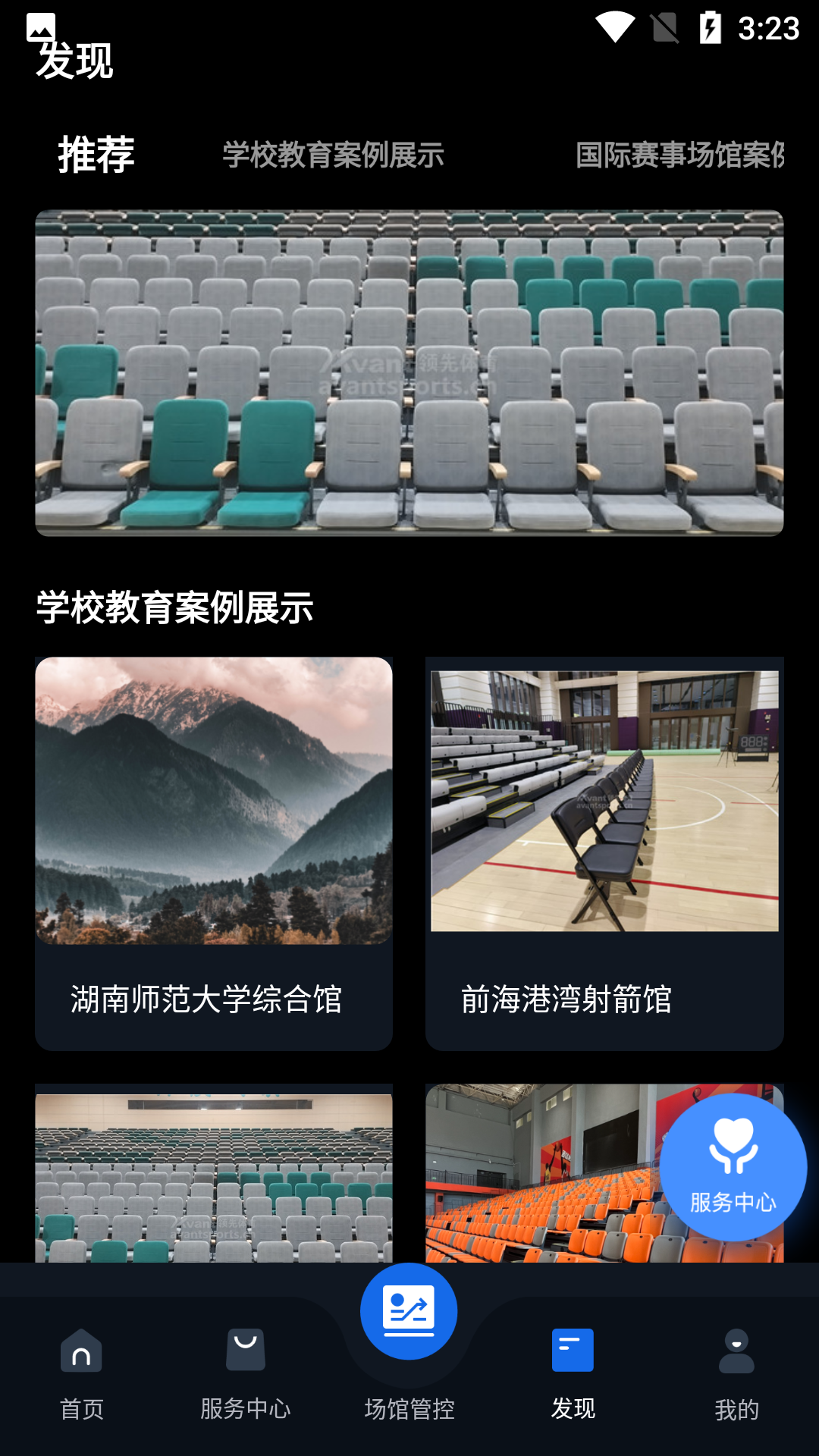
Task: Select the 推荐 tab
Action: (x=95, y=154)
